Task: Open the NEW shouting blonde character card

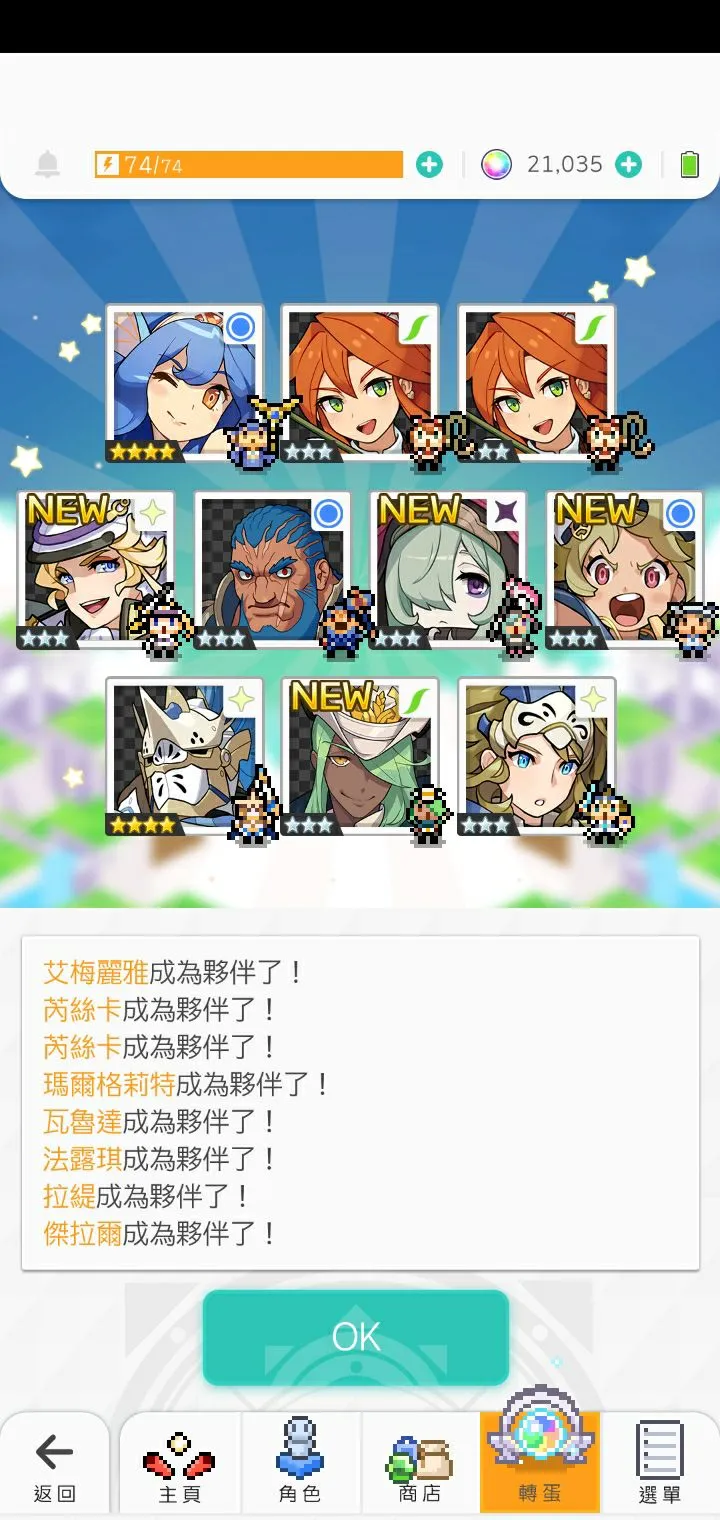Action: [x=623, y=570]
